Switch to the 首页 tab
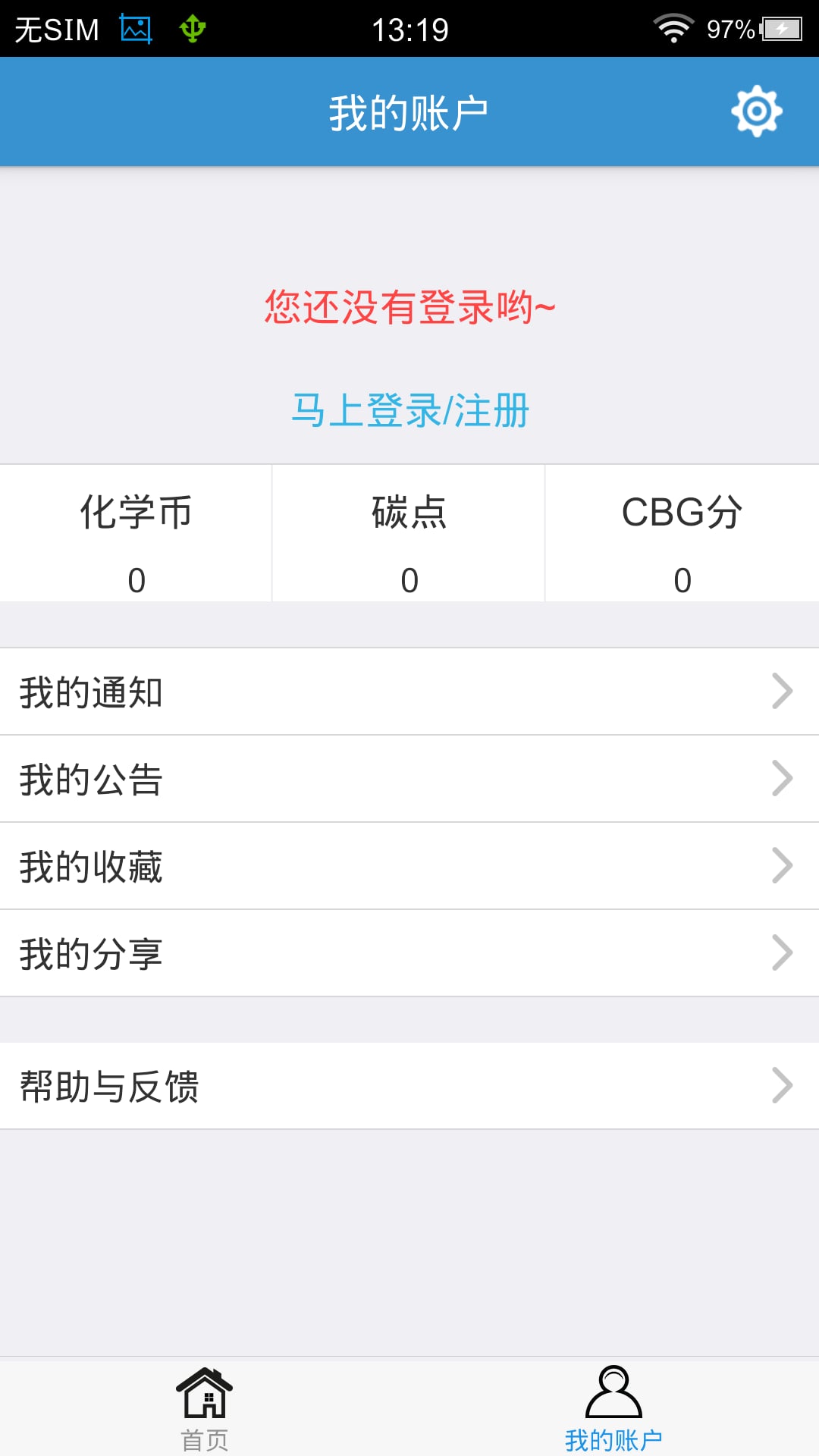Image resolution: width=819 pixels, height=1456 pixels. pos(205,1408)
